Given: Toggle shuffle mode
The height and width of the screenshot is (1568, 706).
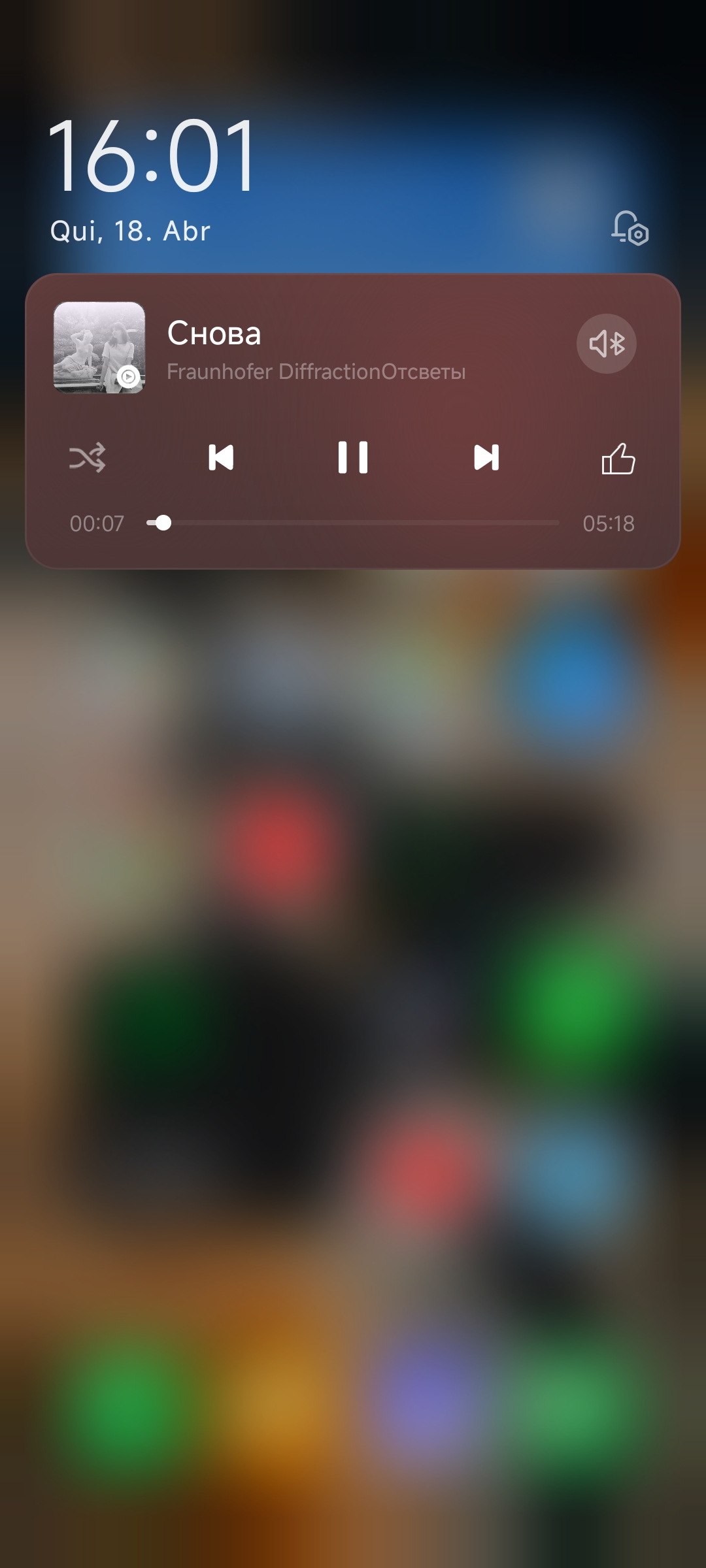Looking at the screenshot, I should tap(88, 457).
